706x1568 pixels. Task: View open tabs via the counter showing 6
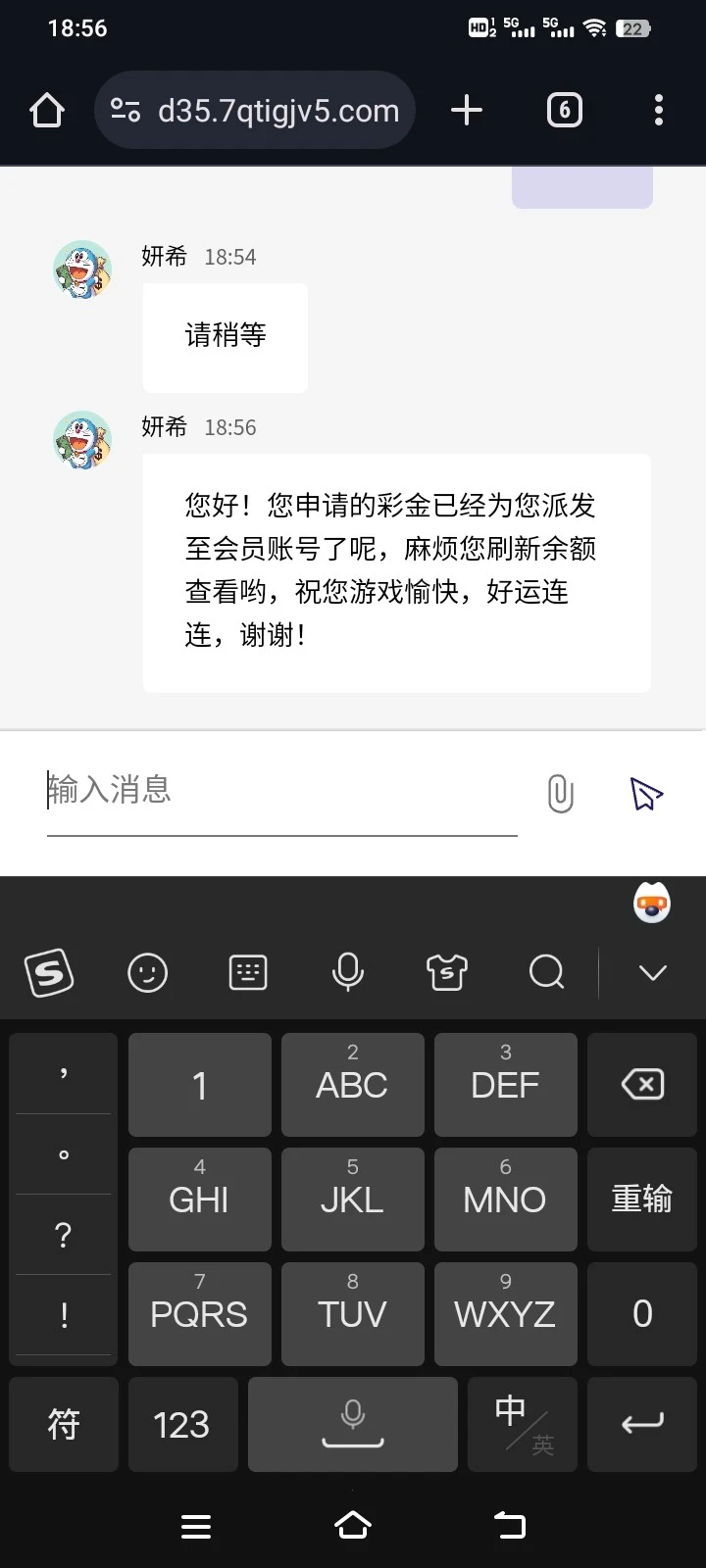[564, 110]
